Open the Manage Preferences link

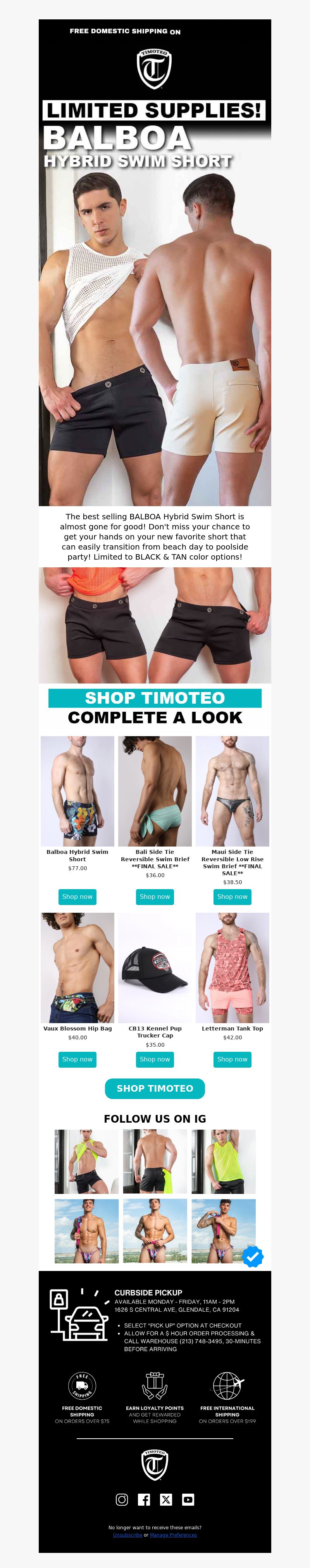pyautogui.click(x=174, y=1535)
